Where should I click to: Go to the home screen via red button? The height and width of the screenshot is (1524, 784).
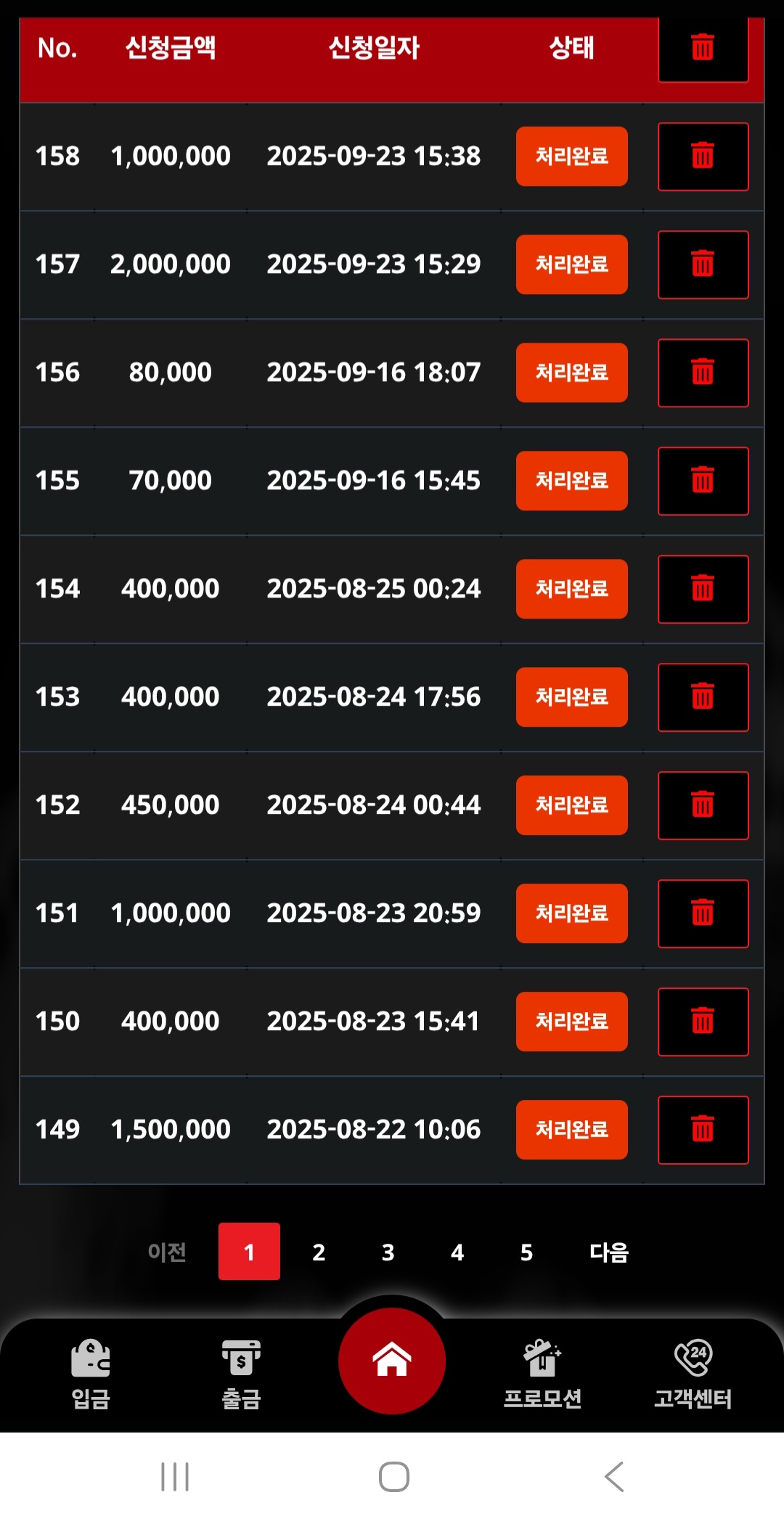tap(392, 1361)
